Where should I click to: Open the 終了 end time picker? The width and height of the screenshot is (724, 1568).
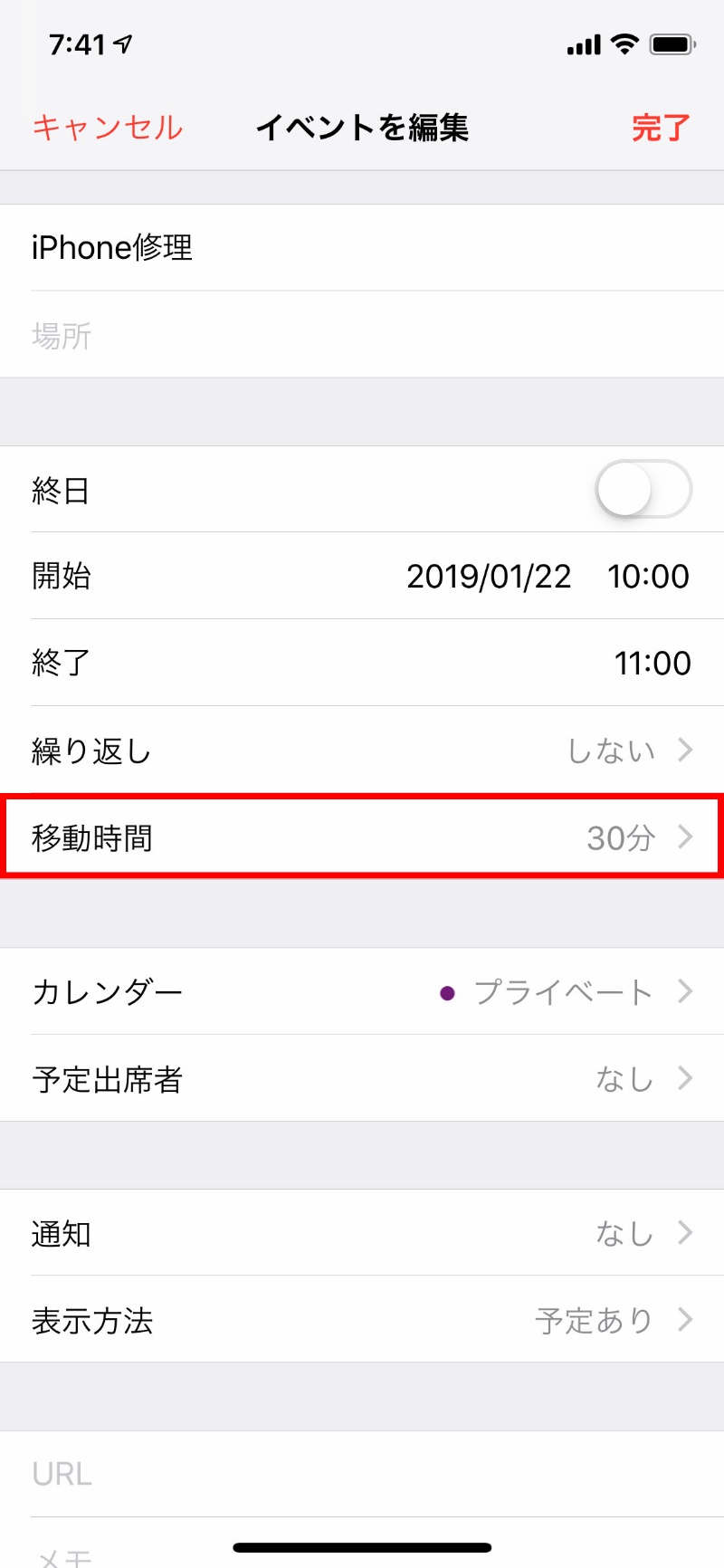[362, 663]
